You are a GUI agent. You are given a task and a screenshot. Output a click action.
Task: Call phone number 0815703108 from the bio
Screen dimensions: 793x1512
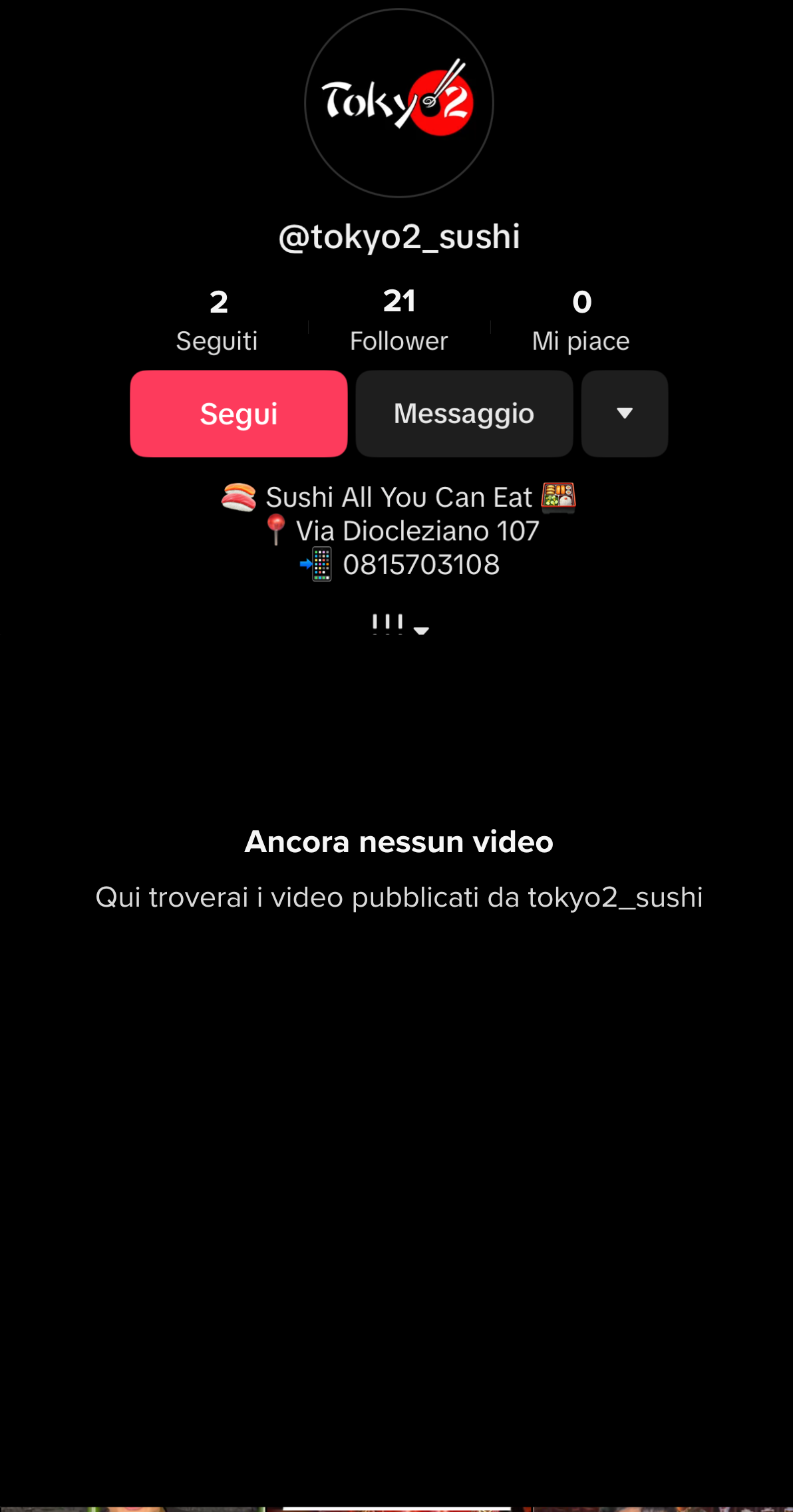[x=420, y=565]
